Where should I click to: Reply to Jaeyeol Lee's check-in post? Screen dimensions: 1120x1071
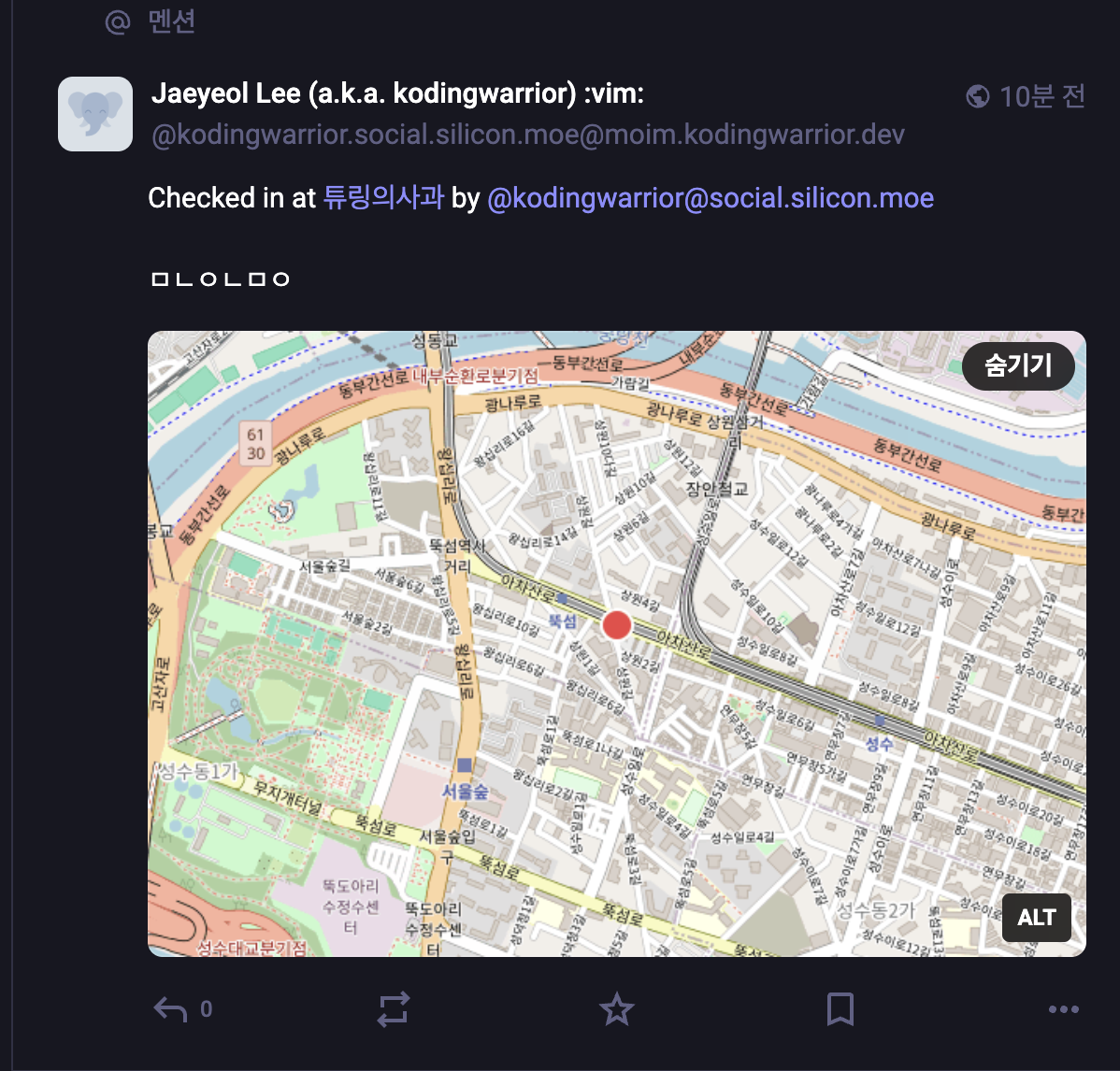tap(170, 1009)
